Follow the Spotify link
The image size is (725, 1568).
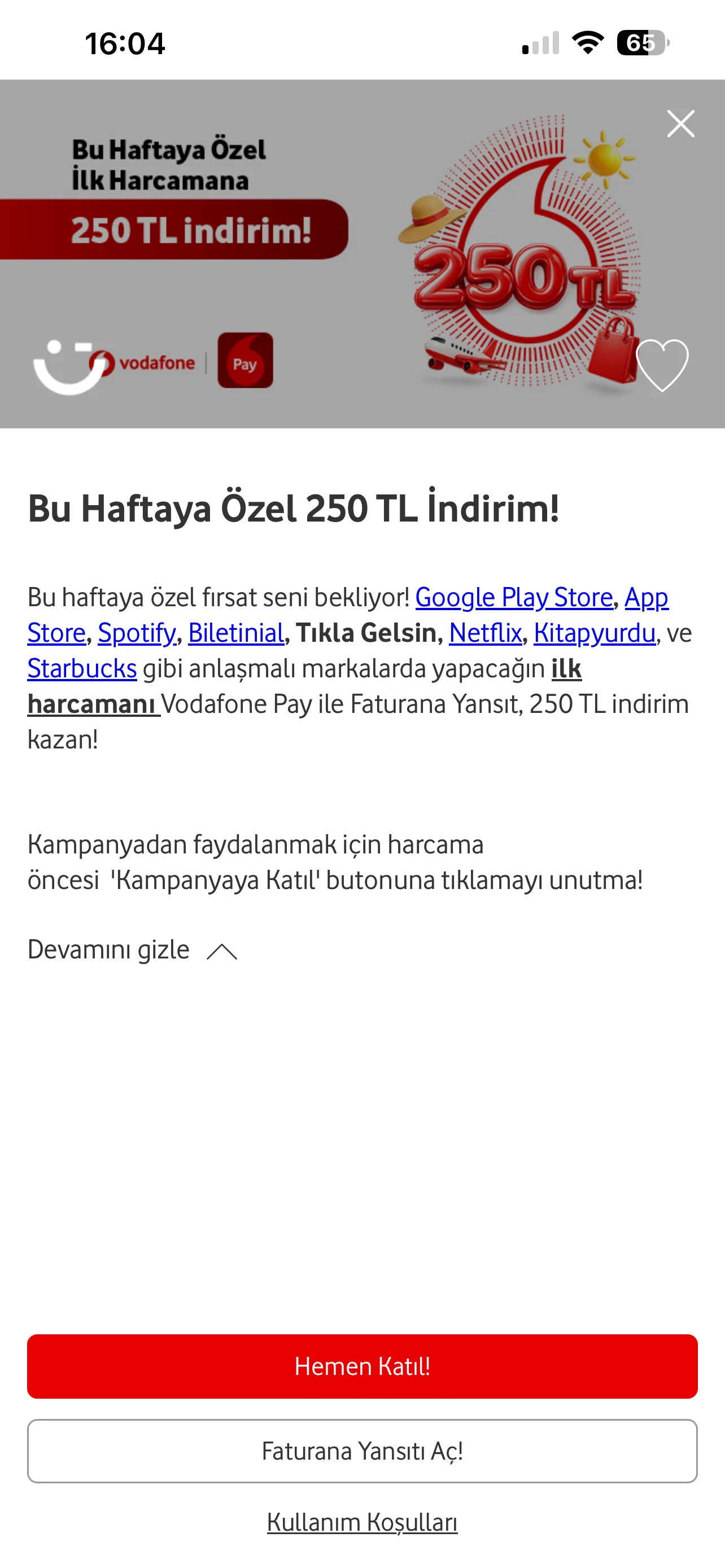(137, 633)
